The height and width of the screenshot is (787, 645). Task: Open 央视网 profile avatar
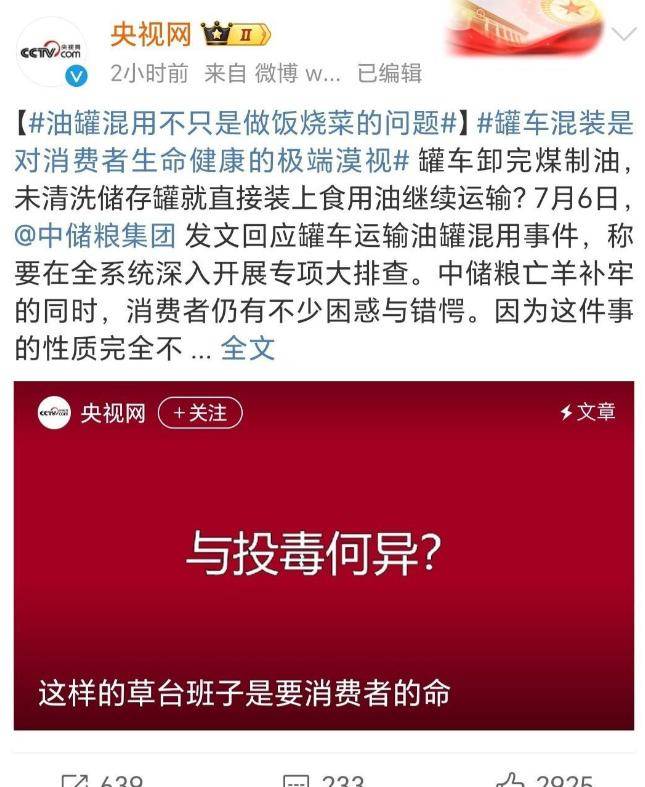coord(51,52)
